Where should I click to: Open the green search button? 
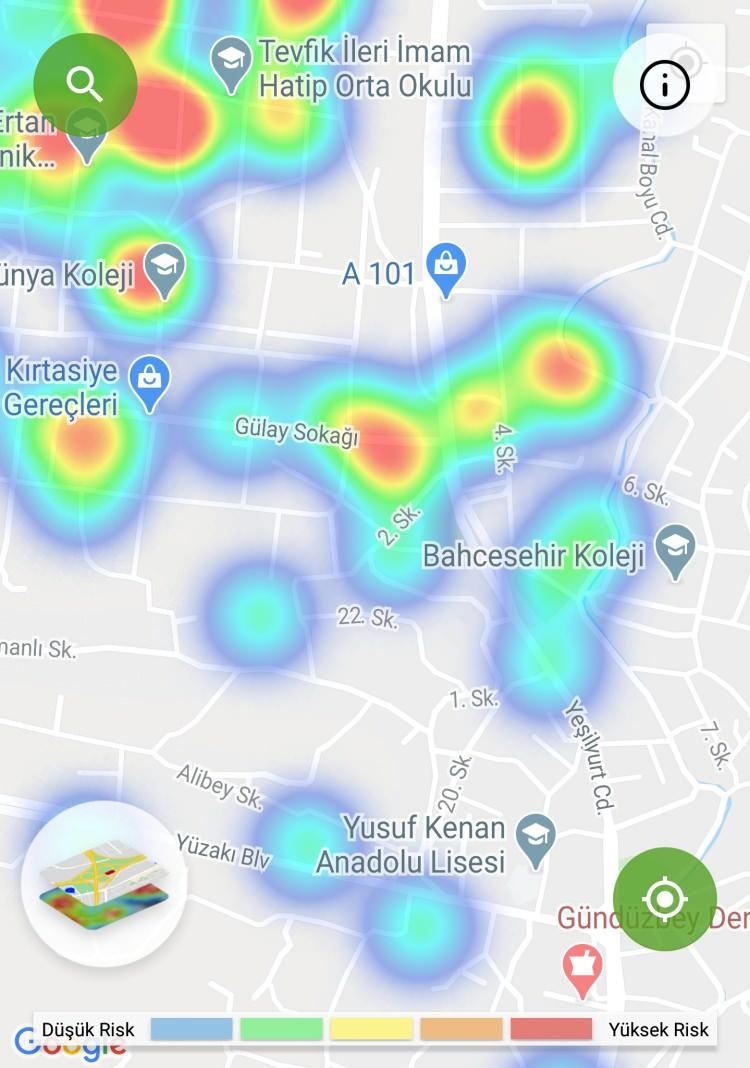point(85,85)
